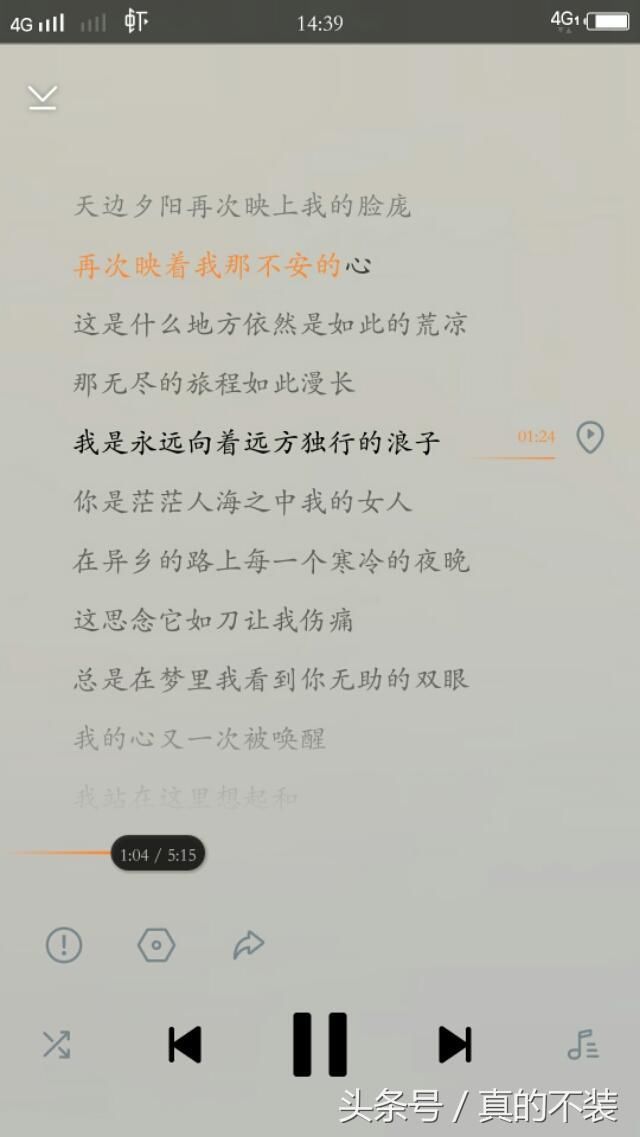The image size is (640, 1137).
Task: Share the current lyrics
Action: pyautogui.click(x=248, y=944)
